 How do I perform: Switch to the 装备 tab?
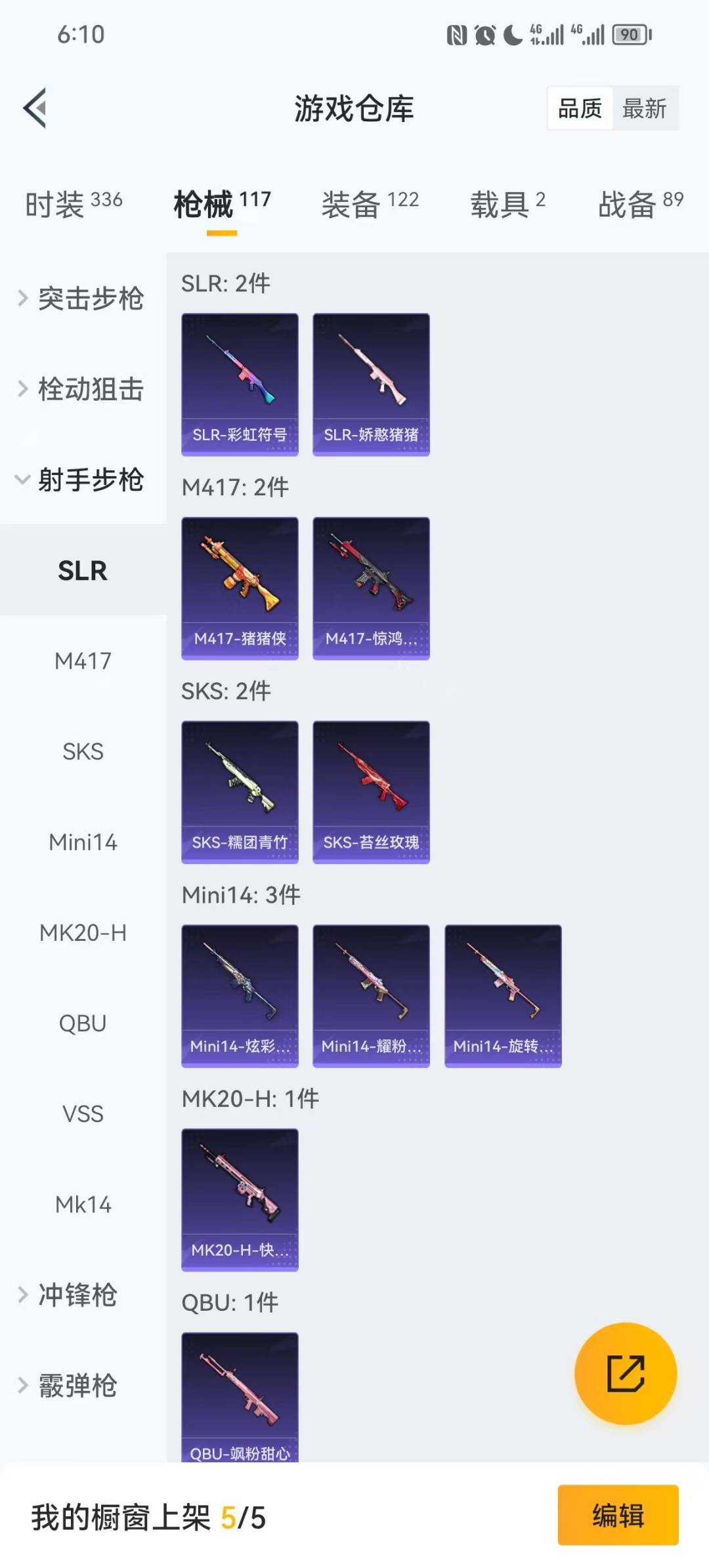370,204
